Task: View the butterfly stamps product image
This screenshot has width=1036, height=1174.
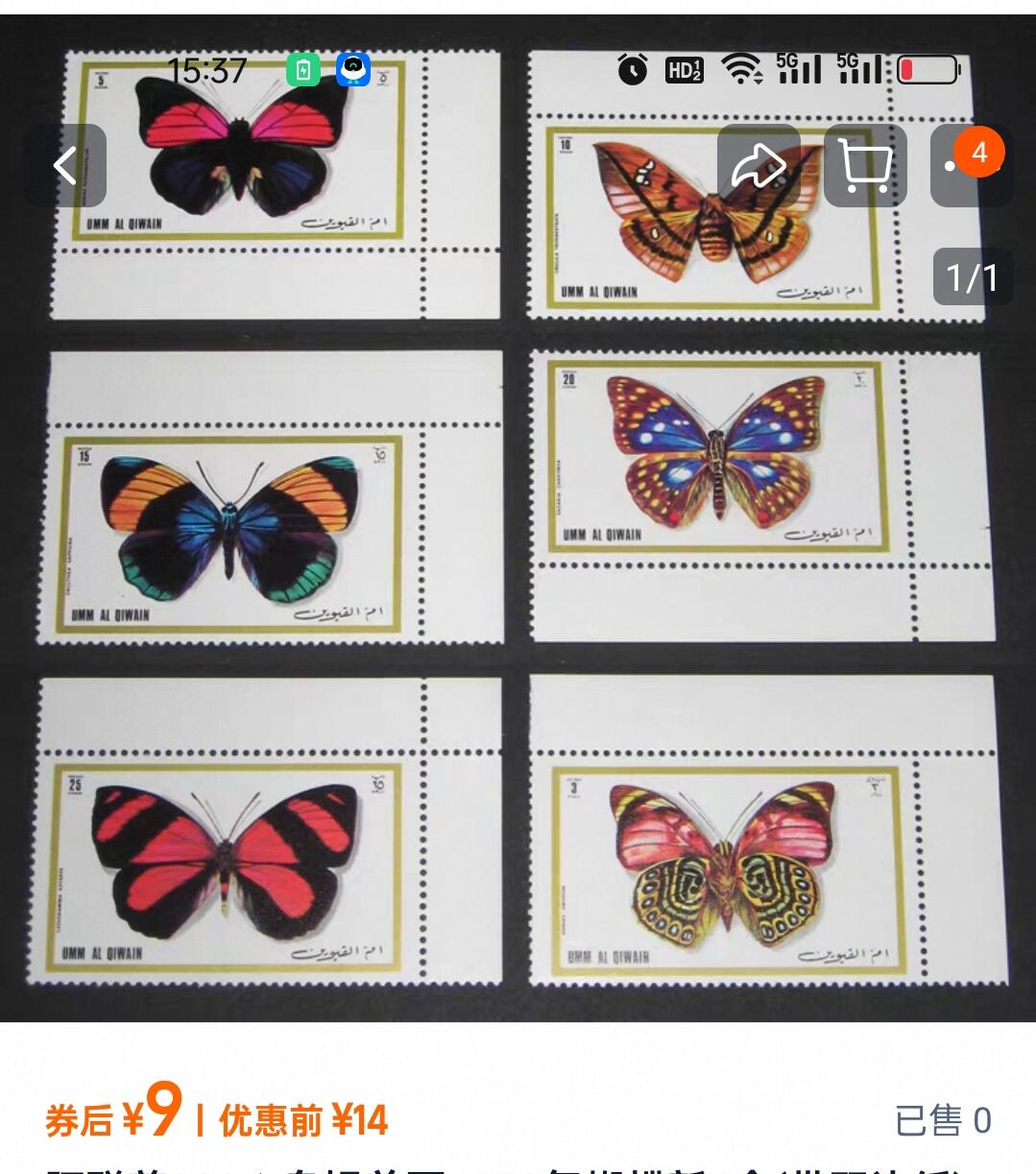Action: pyautogui.click(x=518, y=576)
